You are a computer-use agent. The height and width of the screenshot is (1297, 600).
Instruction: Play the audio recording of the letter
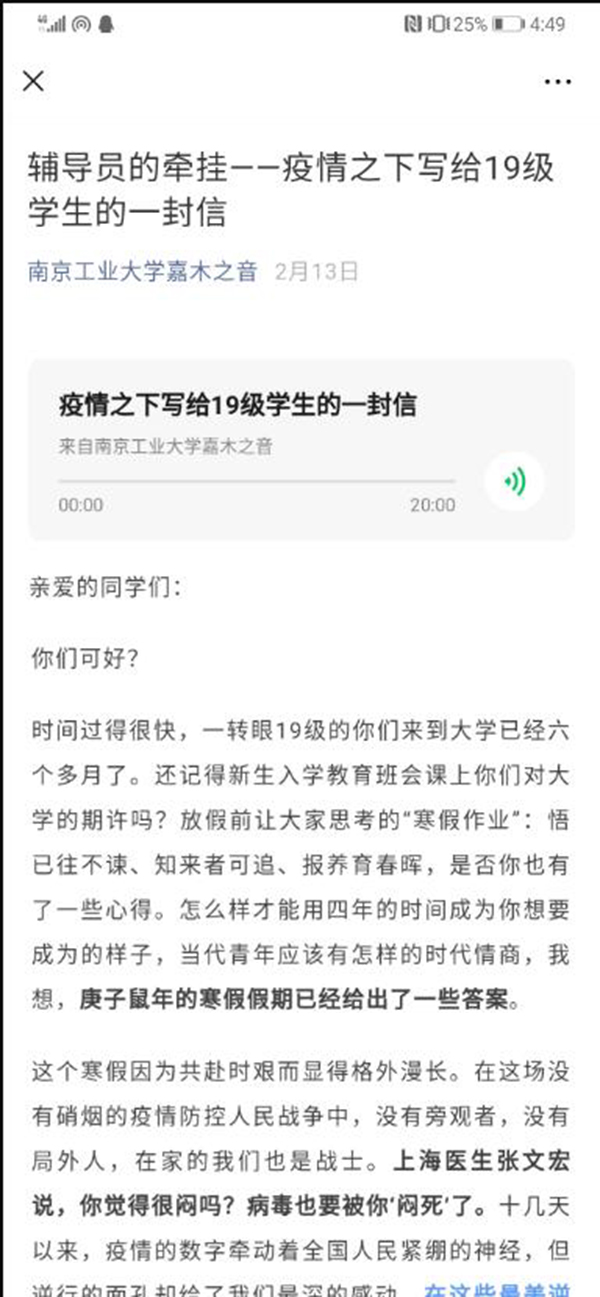pos(514,483)
